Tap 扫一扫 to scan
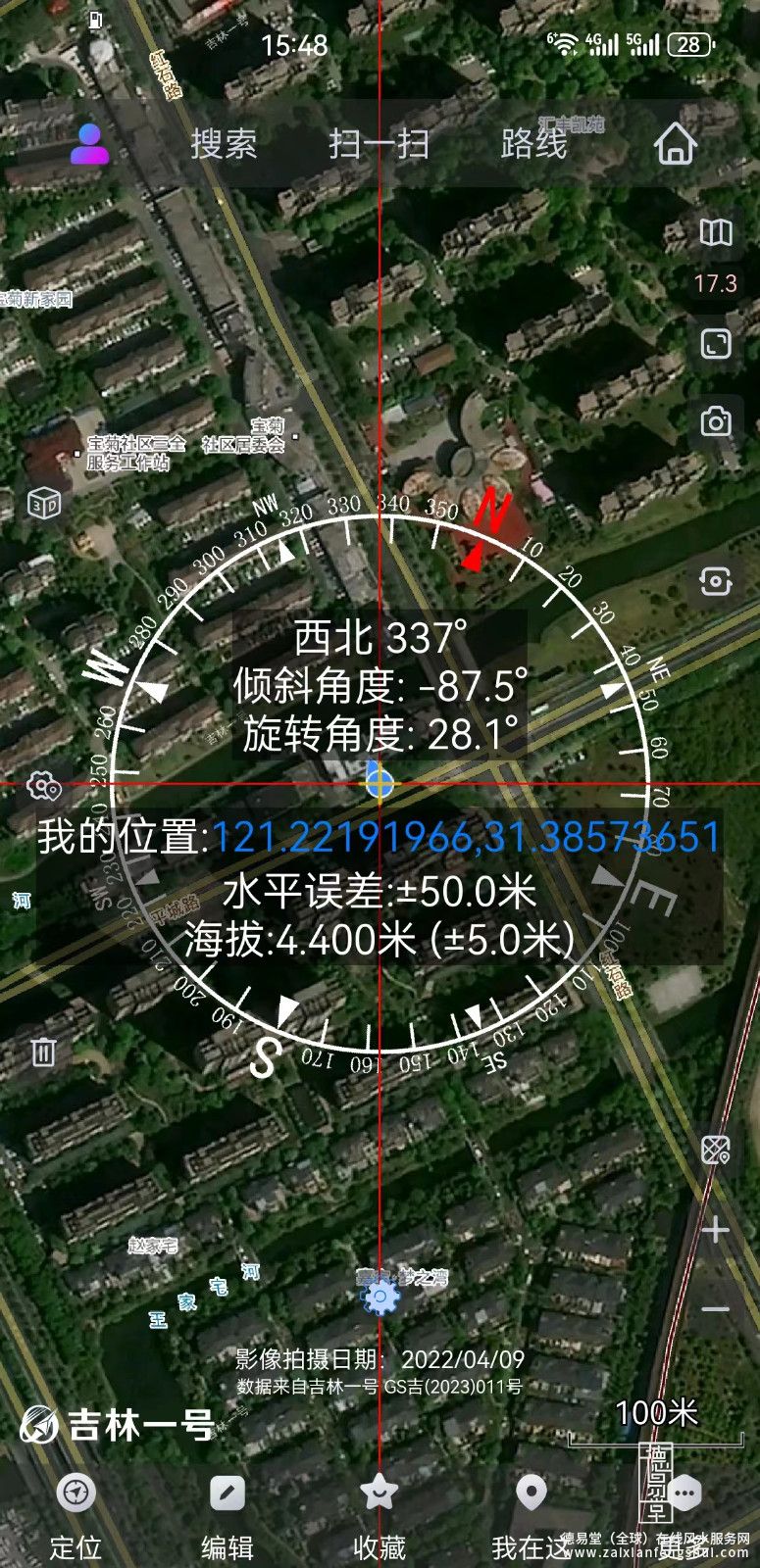 [x=379, y=144]
